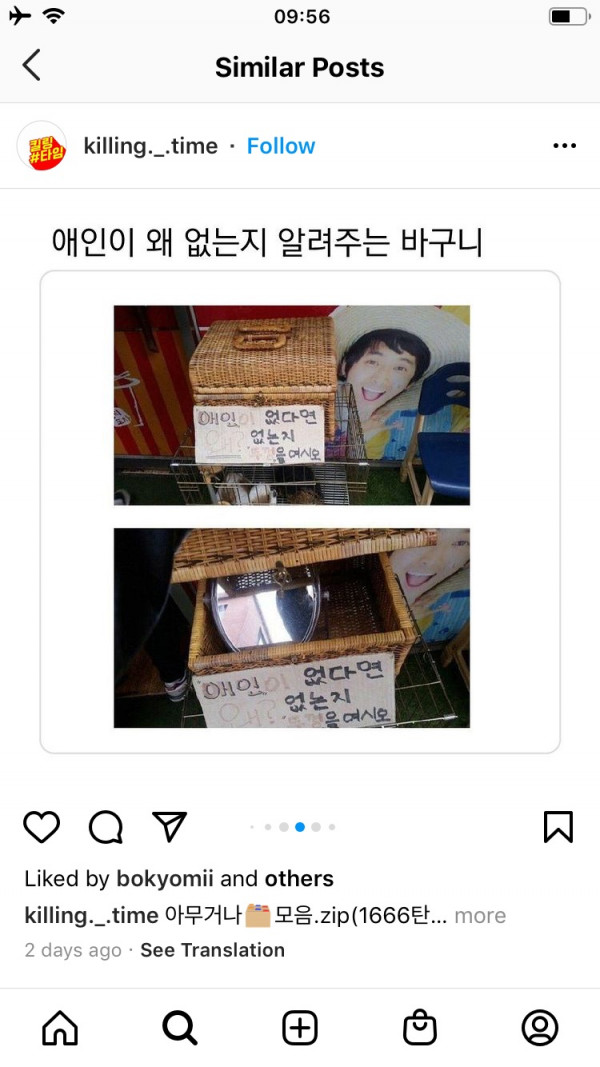Open the Search tab
The image size is (600, 1067).
coord(180,1027)
